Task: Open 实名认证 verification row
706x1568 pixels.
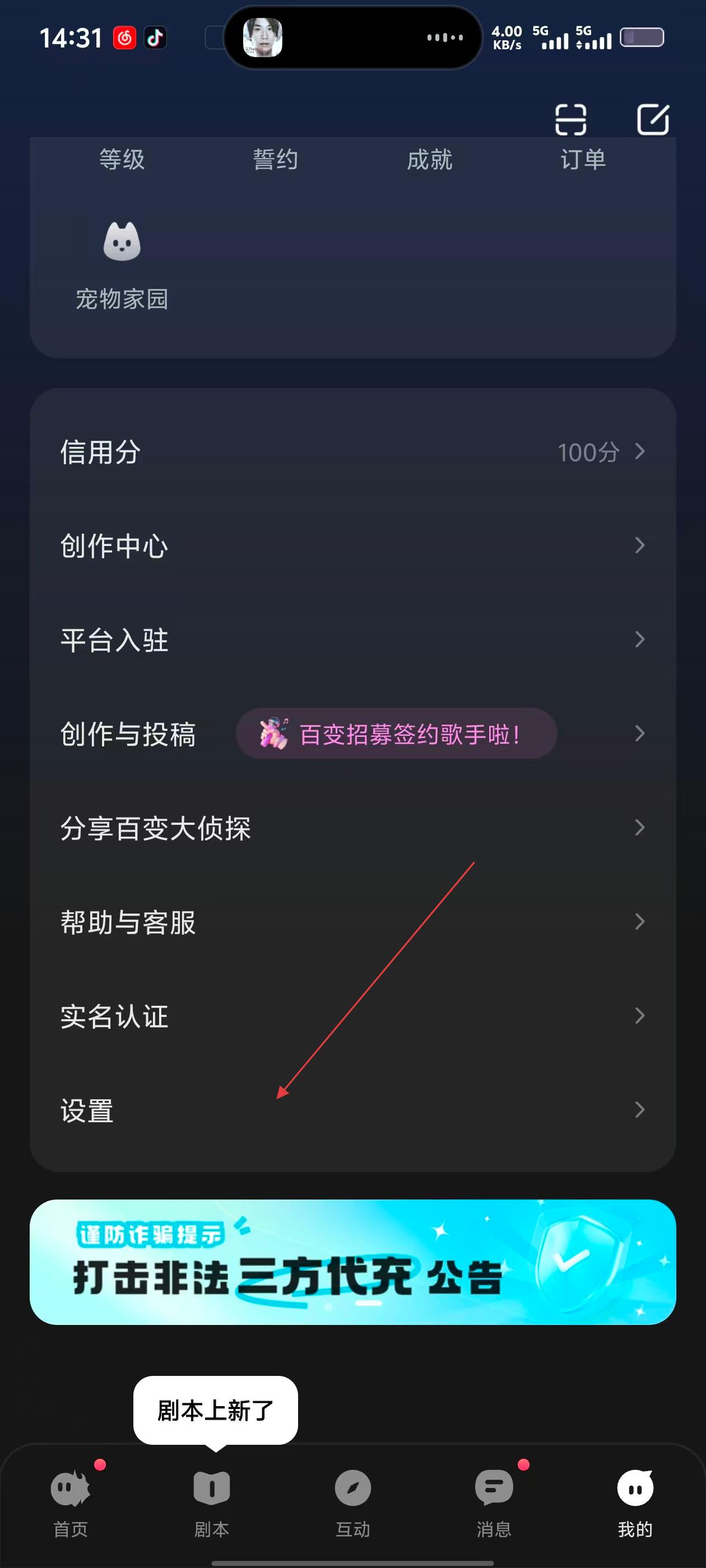Action: 352,1016
